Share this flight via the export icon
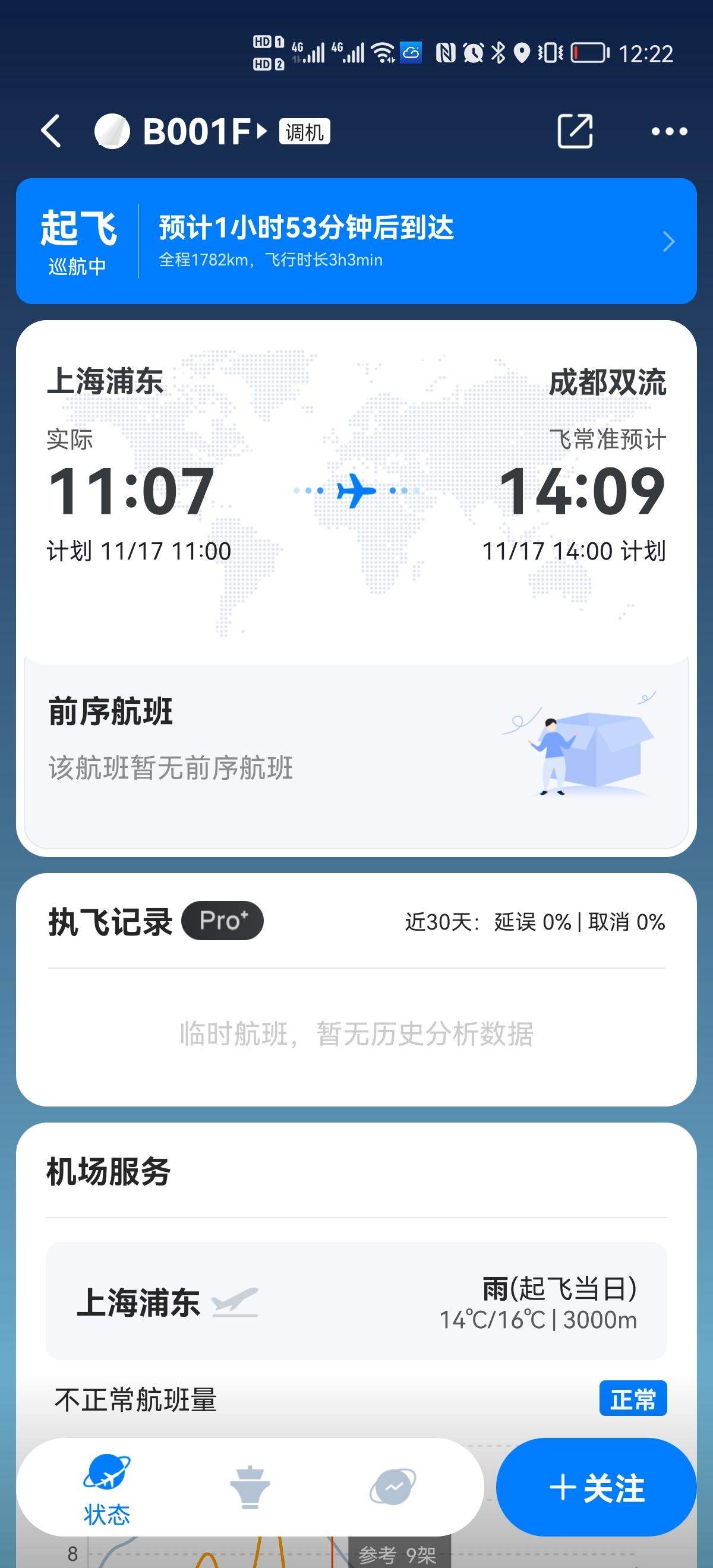Screen dimensions: 713x1568 [575, 131]
